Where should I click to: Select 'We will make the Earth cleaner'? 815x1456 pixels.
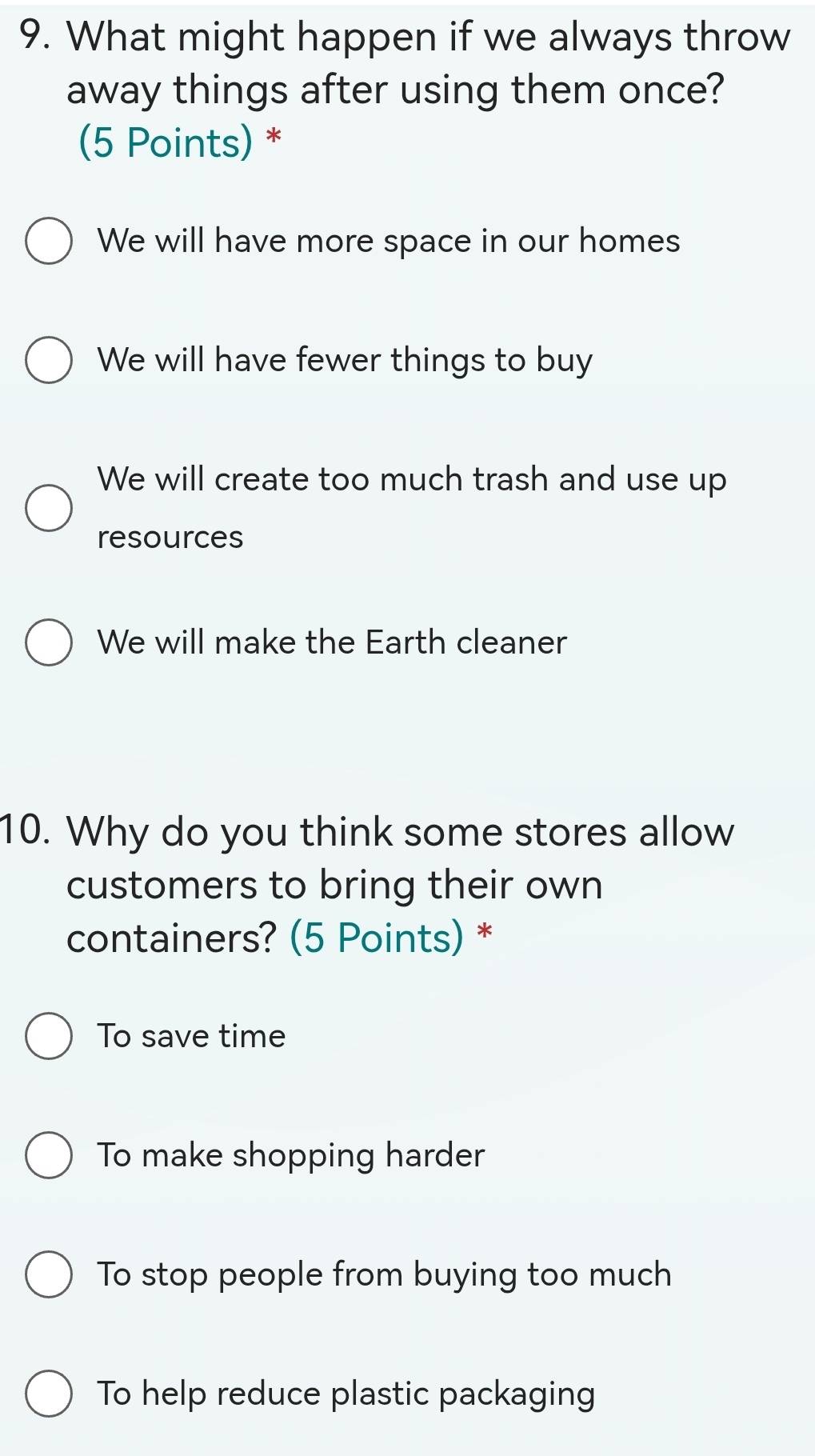49,642
